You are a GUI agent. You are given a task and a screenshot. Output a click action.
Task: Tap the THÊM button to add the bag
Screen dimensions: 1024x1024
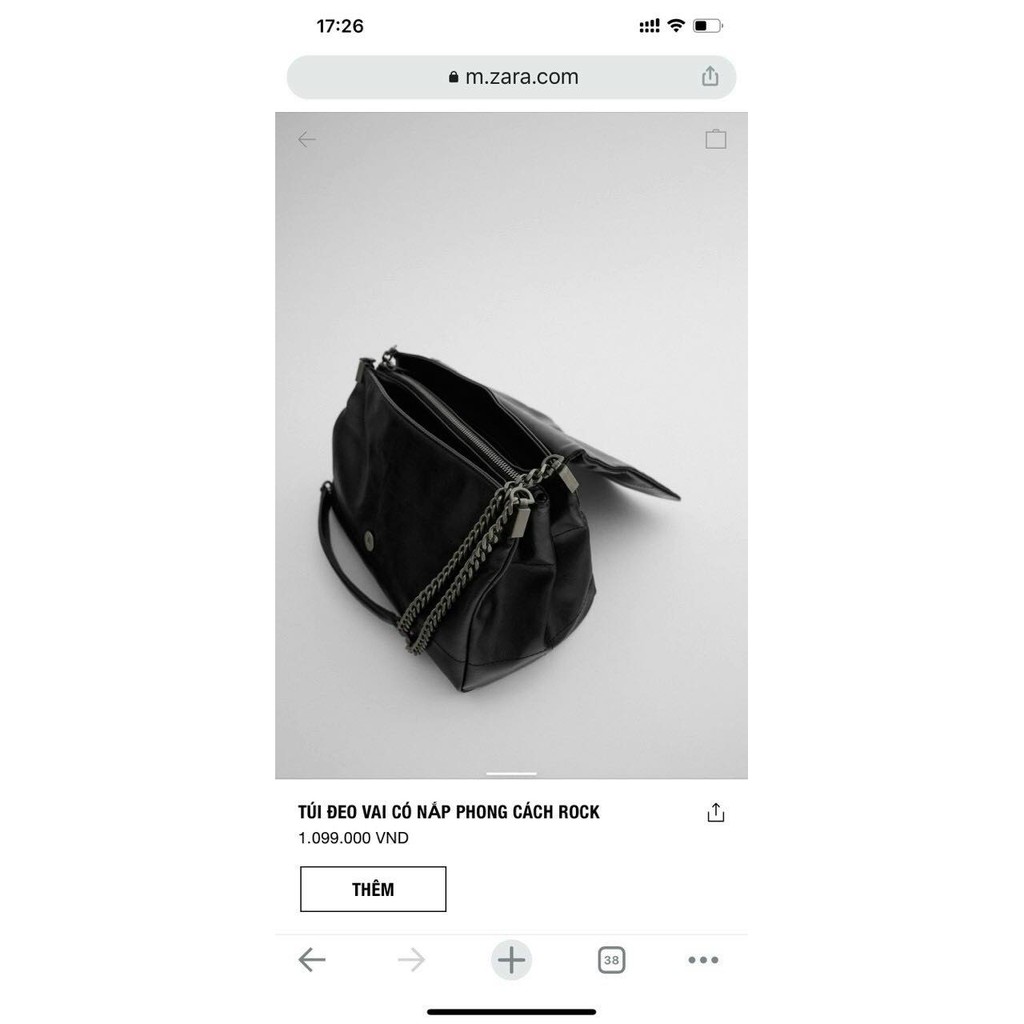click(x=373, y=889)
